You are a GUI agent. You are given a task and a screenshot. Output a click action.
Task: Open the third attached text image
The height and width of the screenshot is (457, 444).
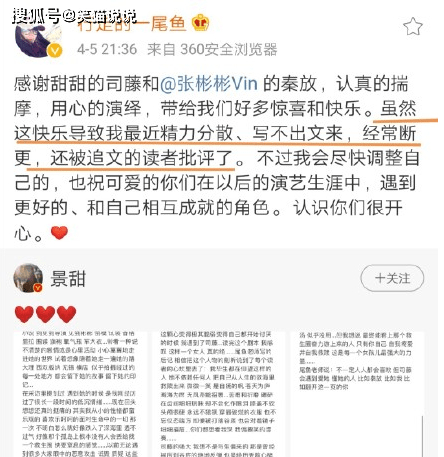coord(357,394)
